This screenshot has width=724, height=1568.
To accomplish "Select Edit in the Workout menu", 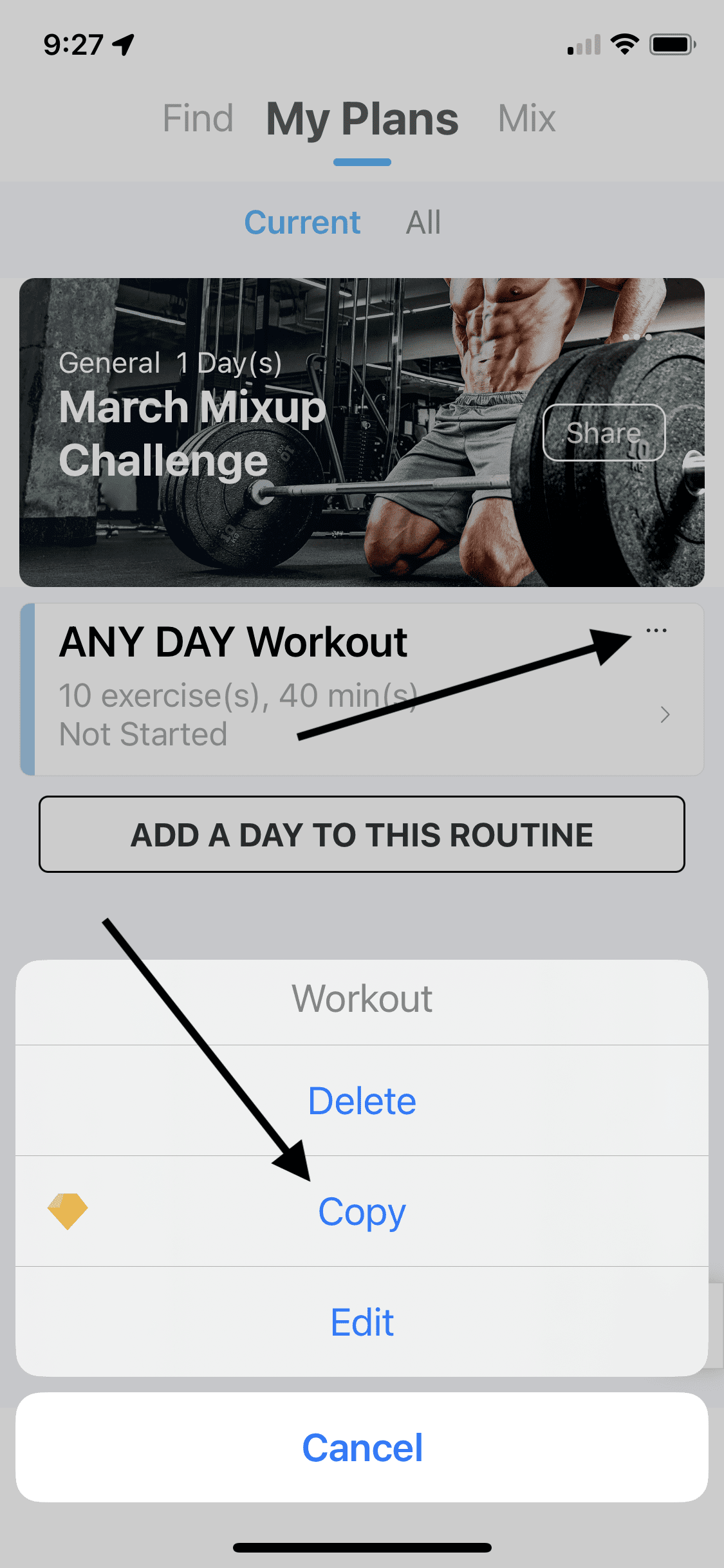I will 362,1321.
